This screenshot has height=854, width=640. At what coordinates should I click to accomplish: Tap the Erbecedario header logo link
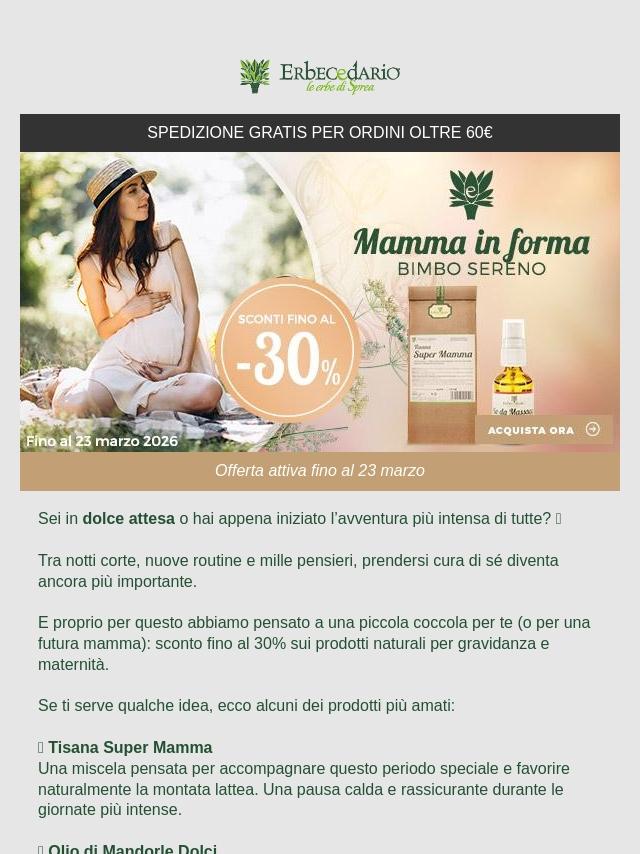[320, 76]
